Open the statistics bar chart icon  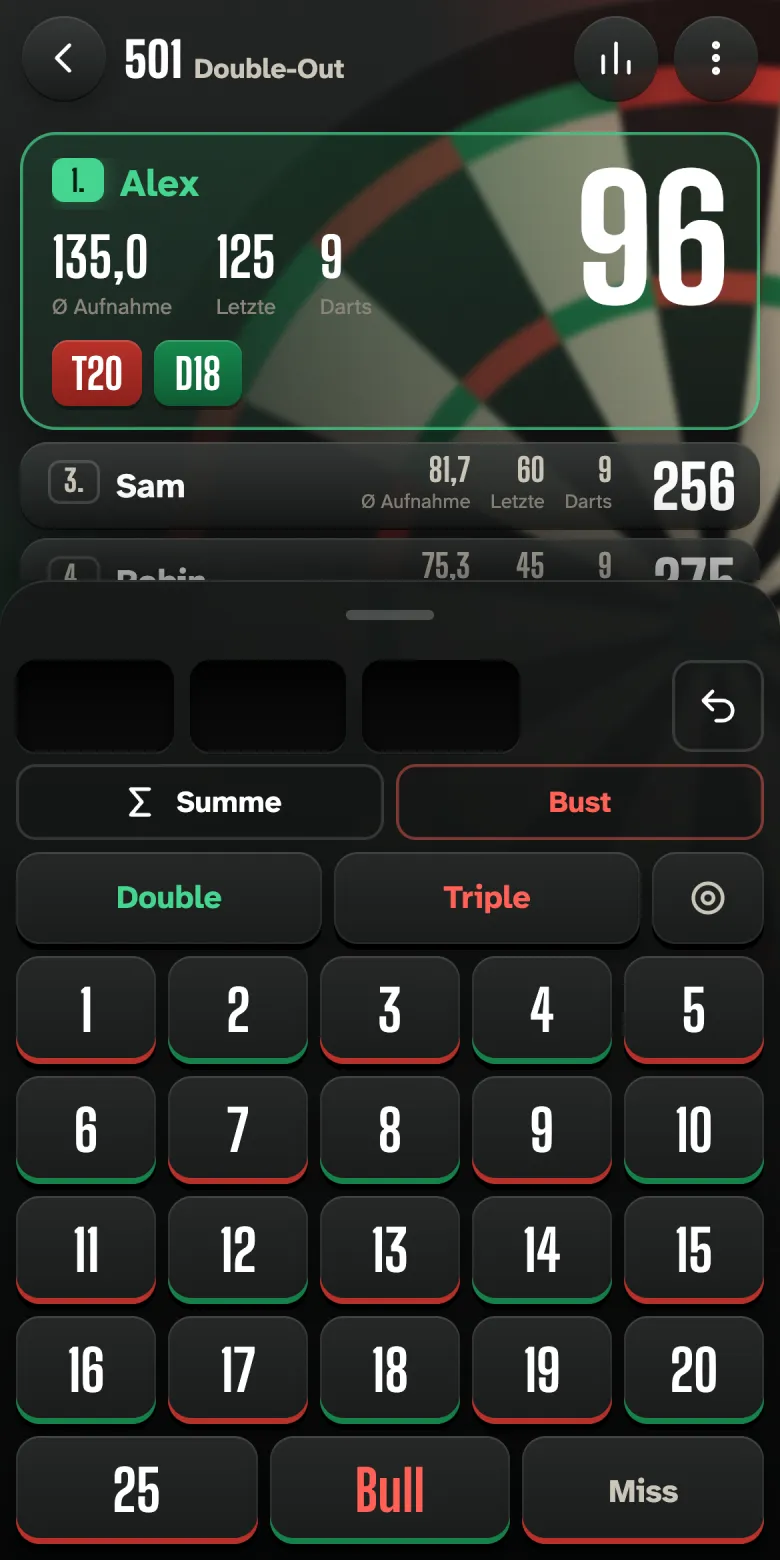tap(615, 61)
